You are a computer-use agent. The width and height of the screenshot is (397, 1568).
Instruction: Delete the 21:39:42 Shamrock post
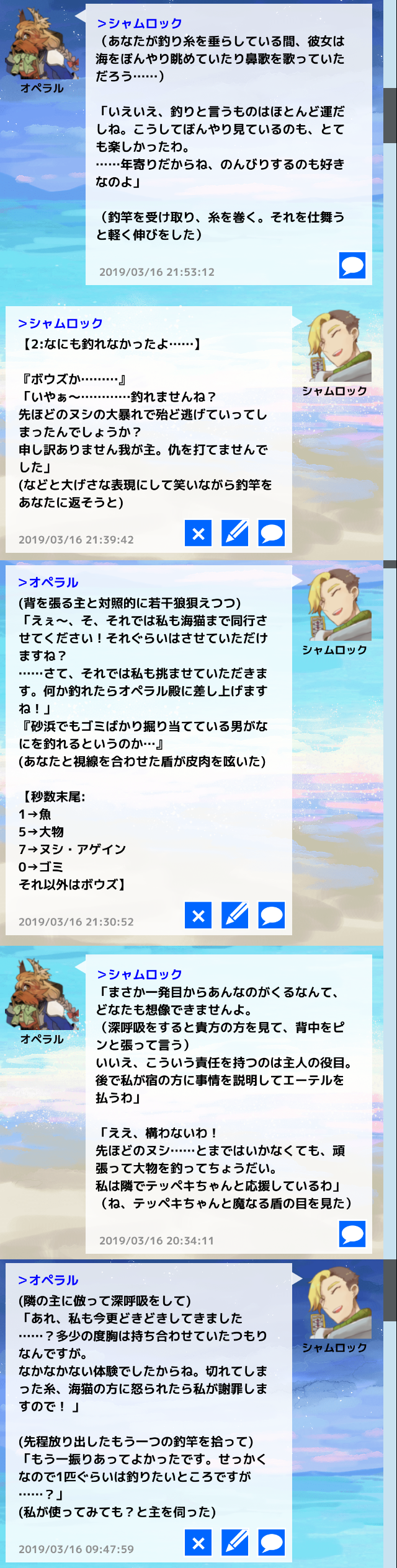198,533
